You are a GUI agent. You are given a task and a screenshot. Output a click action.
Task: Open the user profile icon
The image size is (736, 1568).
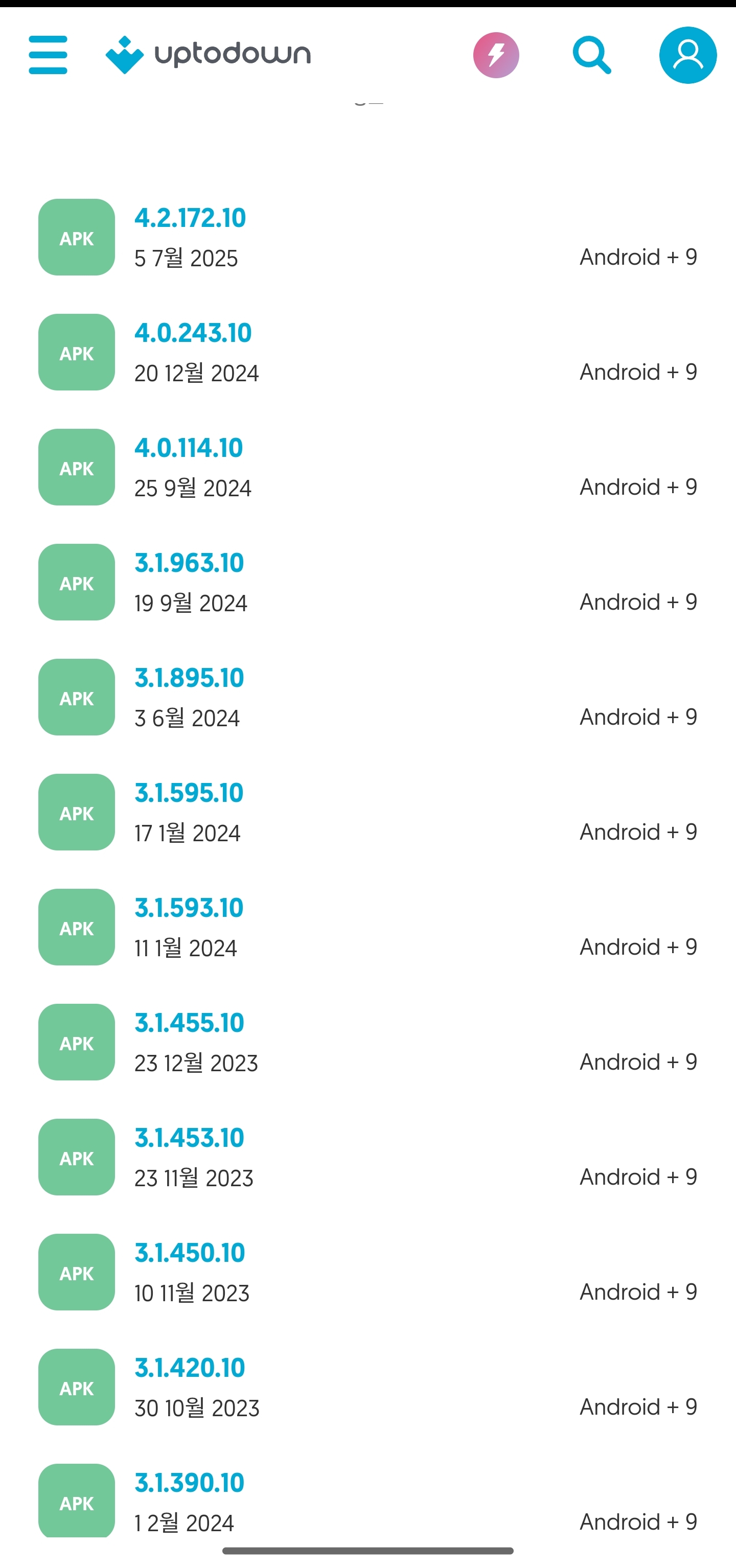tap(688, 55)
